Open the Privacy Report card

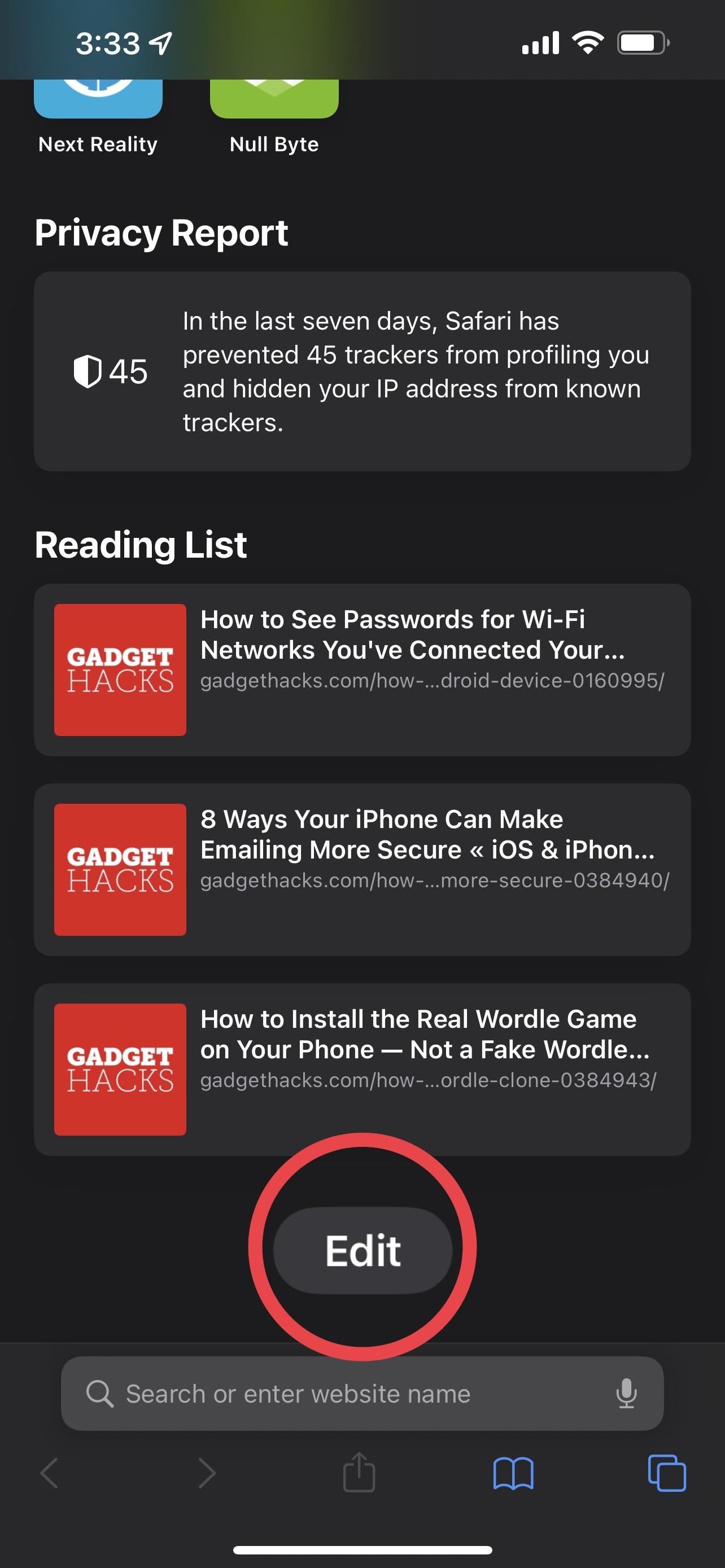[362, 371]
